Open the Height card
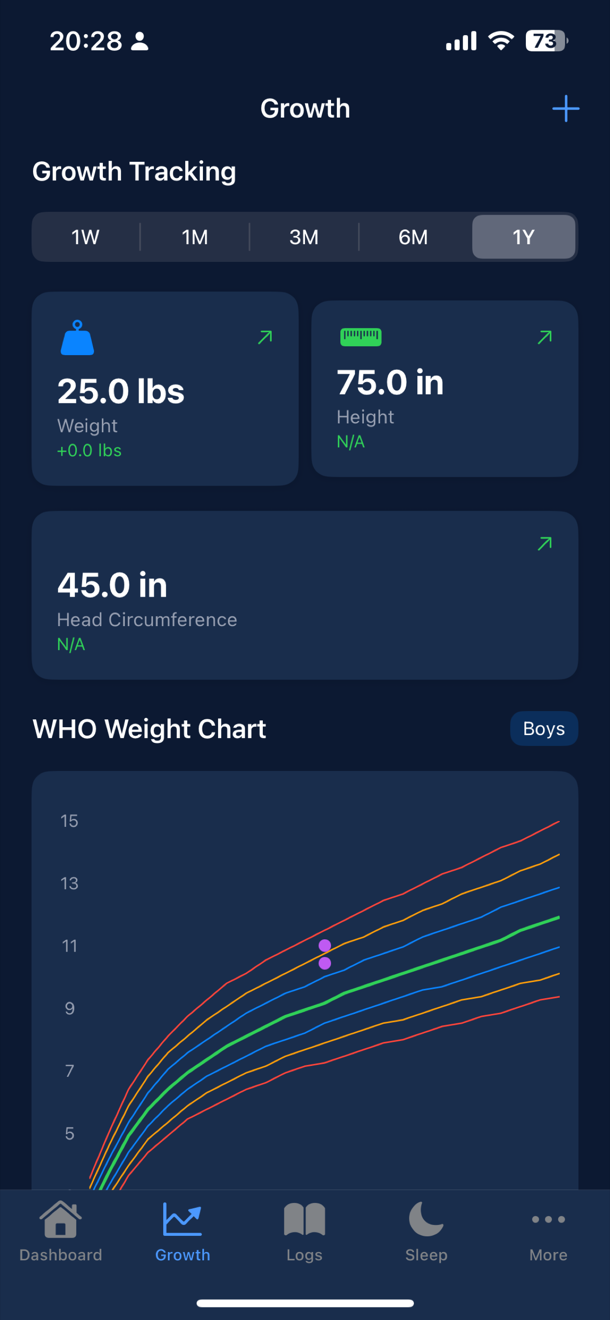Image resolution: width=610 pixels, height=1320 pixels. [x=445, y=389]
